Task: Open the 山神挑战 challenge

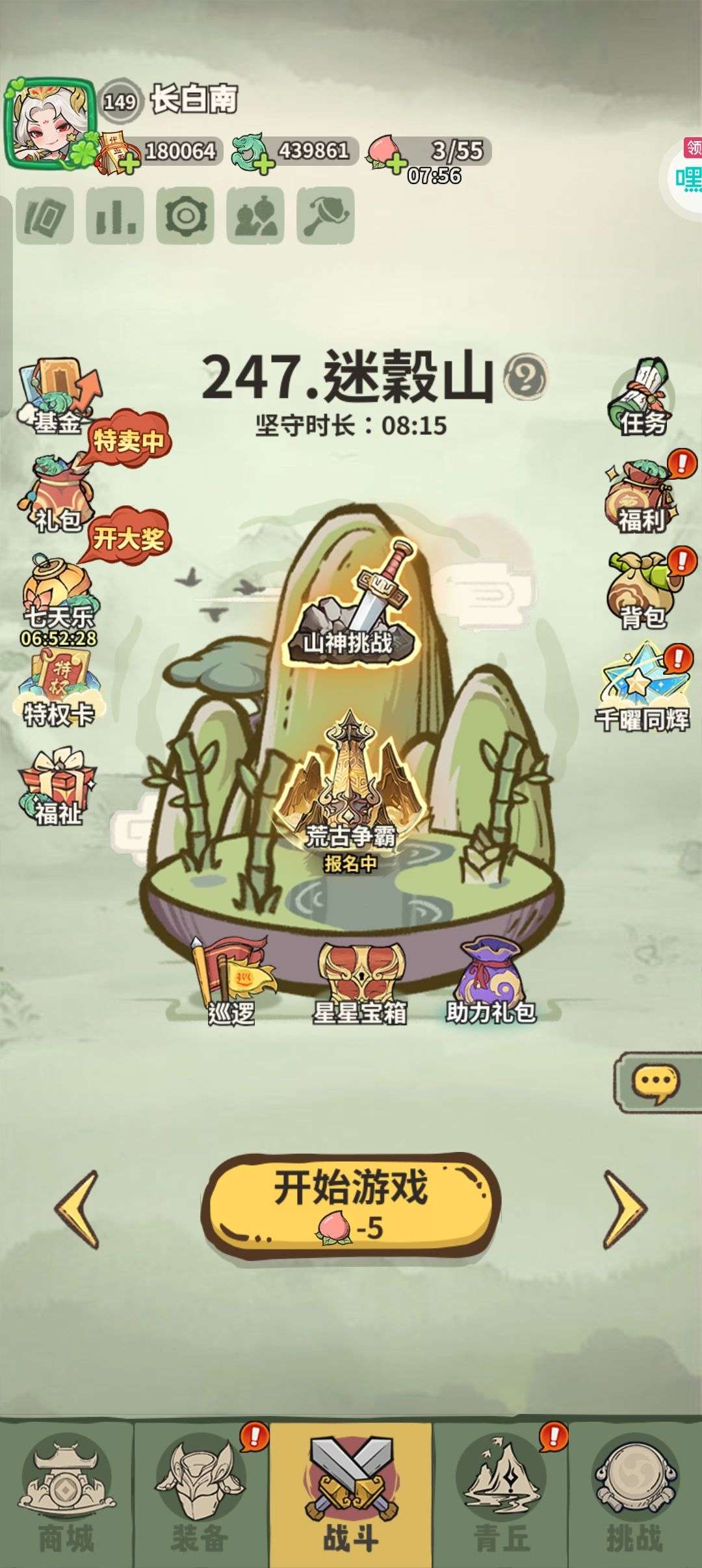Action: (349, 605)
